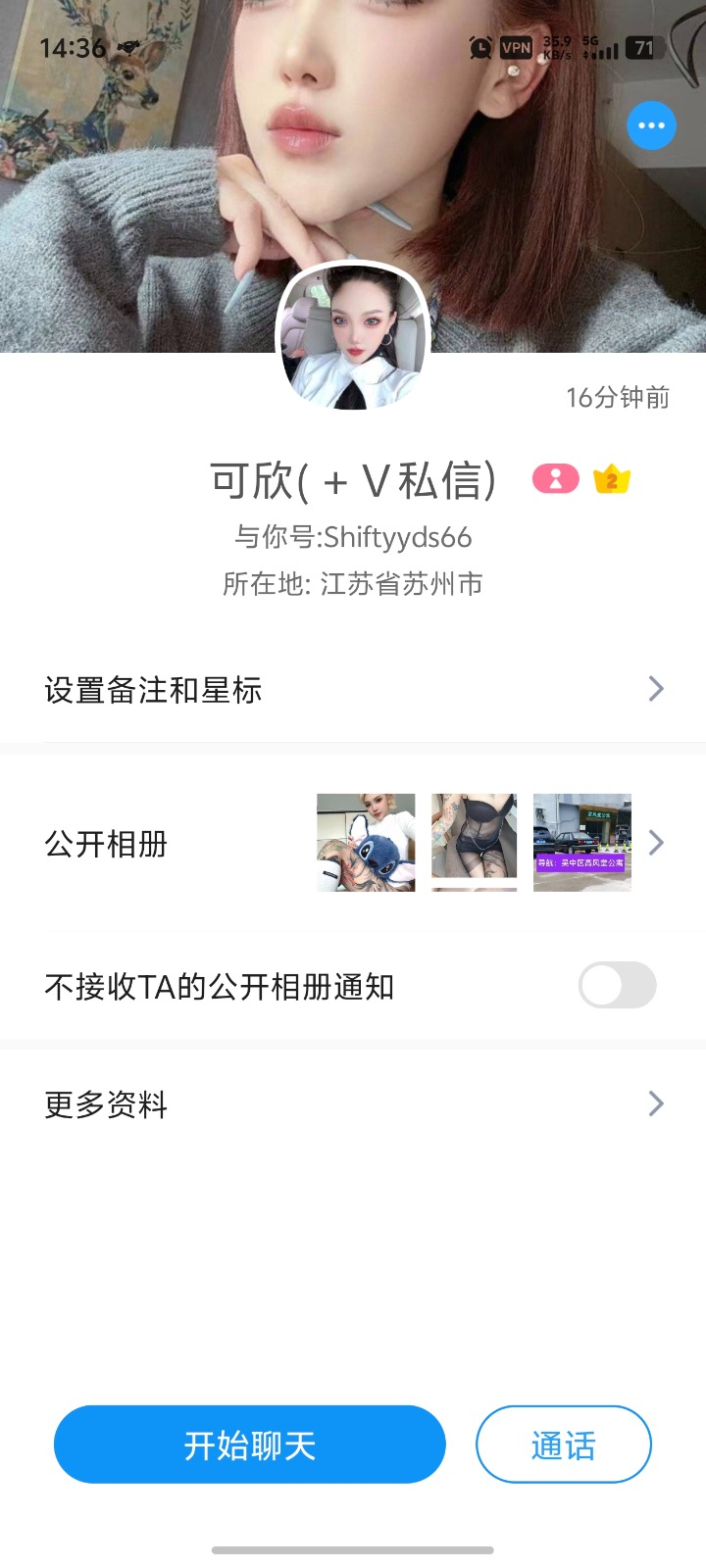Open 设置备注和星标 settings row
This screenshot has height=1568, width=706.
pos(353,690)
